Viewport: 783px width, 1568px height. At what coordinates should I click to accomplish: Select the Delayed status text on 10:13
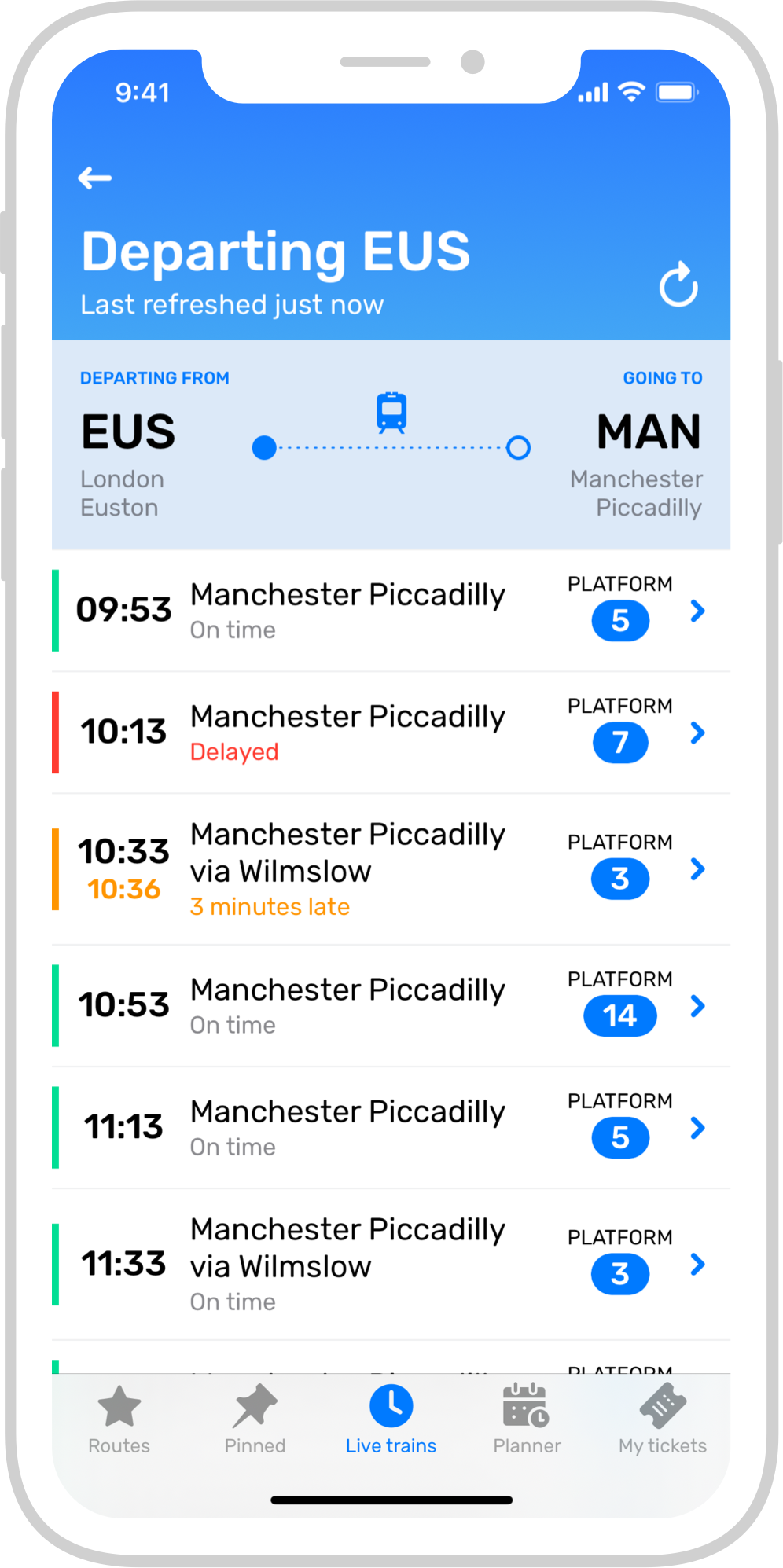234,751
